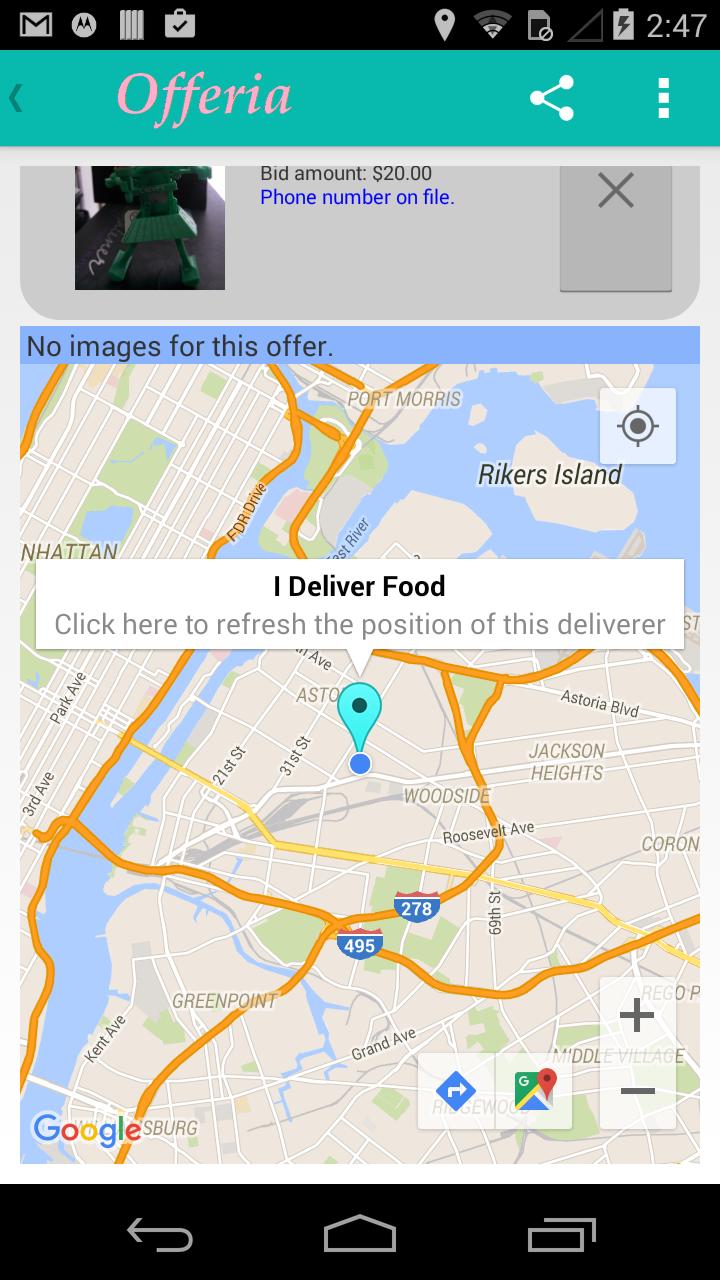
Task: Center map on my location
Action: click(x=637, y=427)
